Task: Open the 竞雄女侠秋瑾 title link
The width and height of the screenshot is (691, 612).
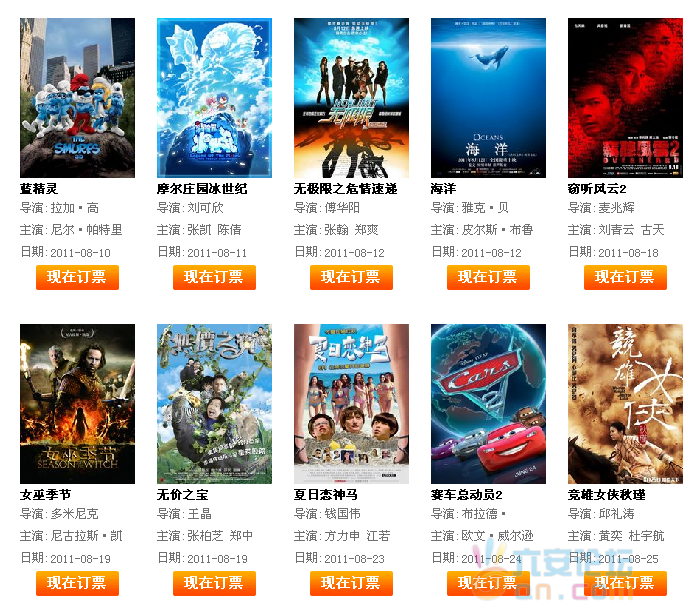Action: [x=606, y=495]
